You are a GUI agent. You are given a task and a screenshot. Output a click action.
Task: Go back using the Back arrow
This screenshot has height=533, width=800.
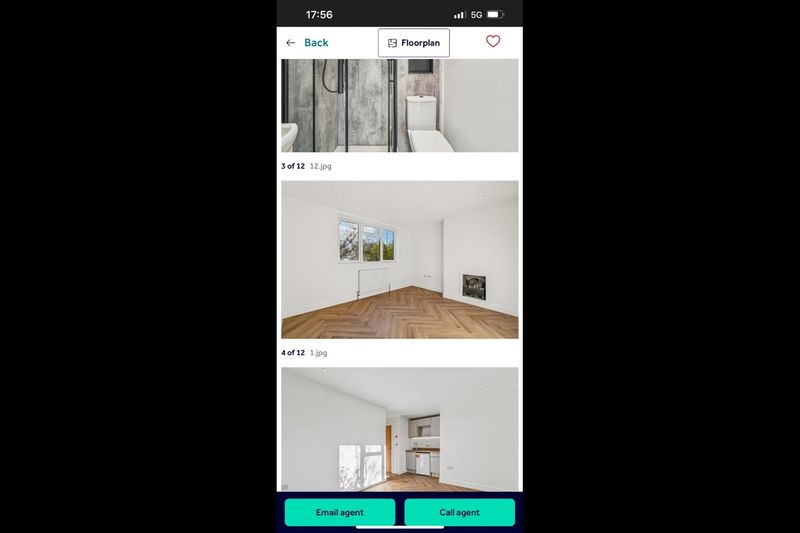(291, 43)
